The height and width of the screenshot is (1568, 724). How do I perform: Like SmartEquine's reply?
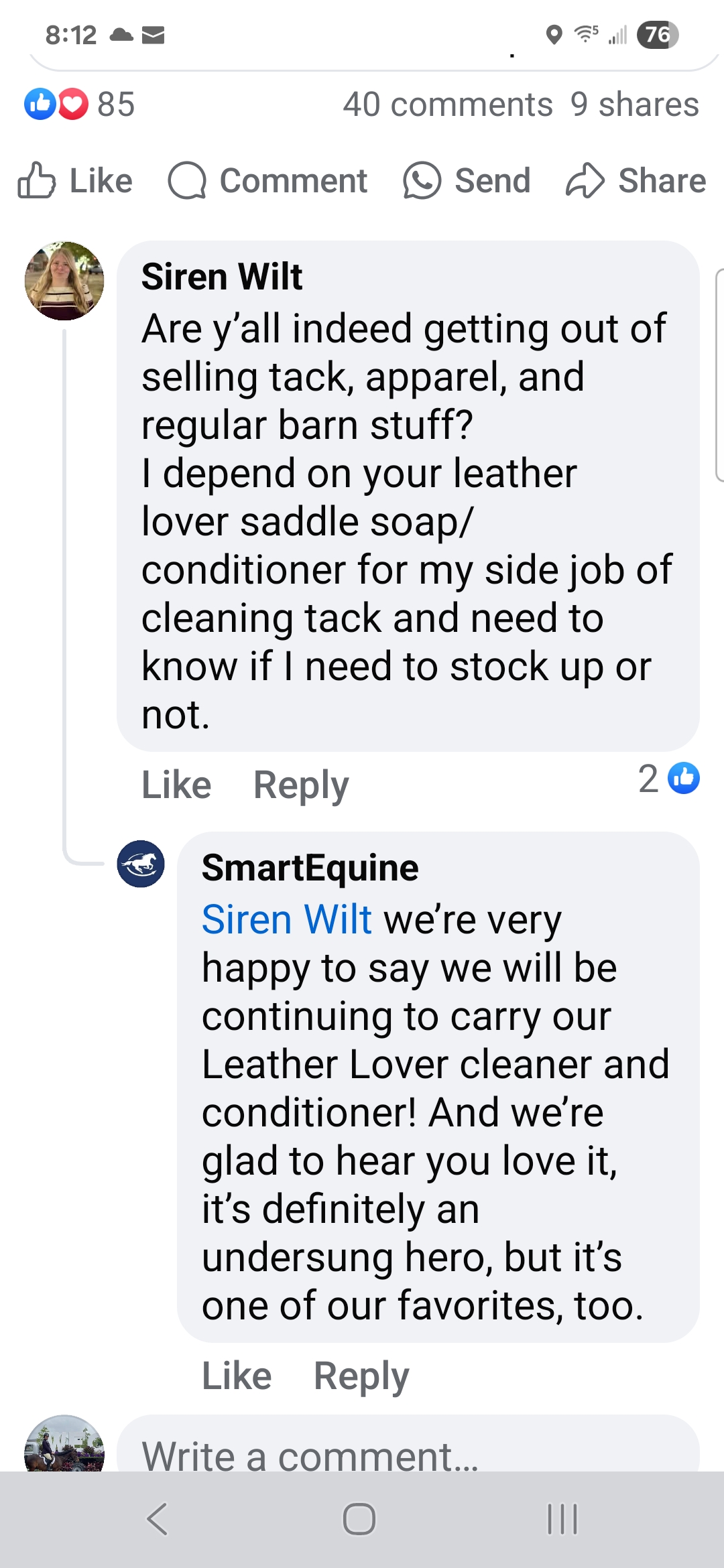(237, 1376)
